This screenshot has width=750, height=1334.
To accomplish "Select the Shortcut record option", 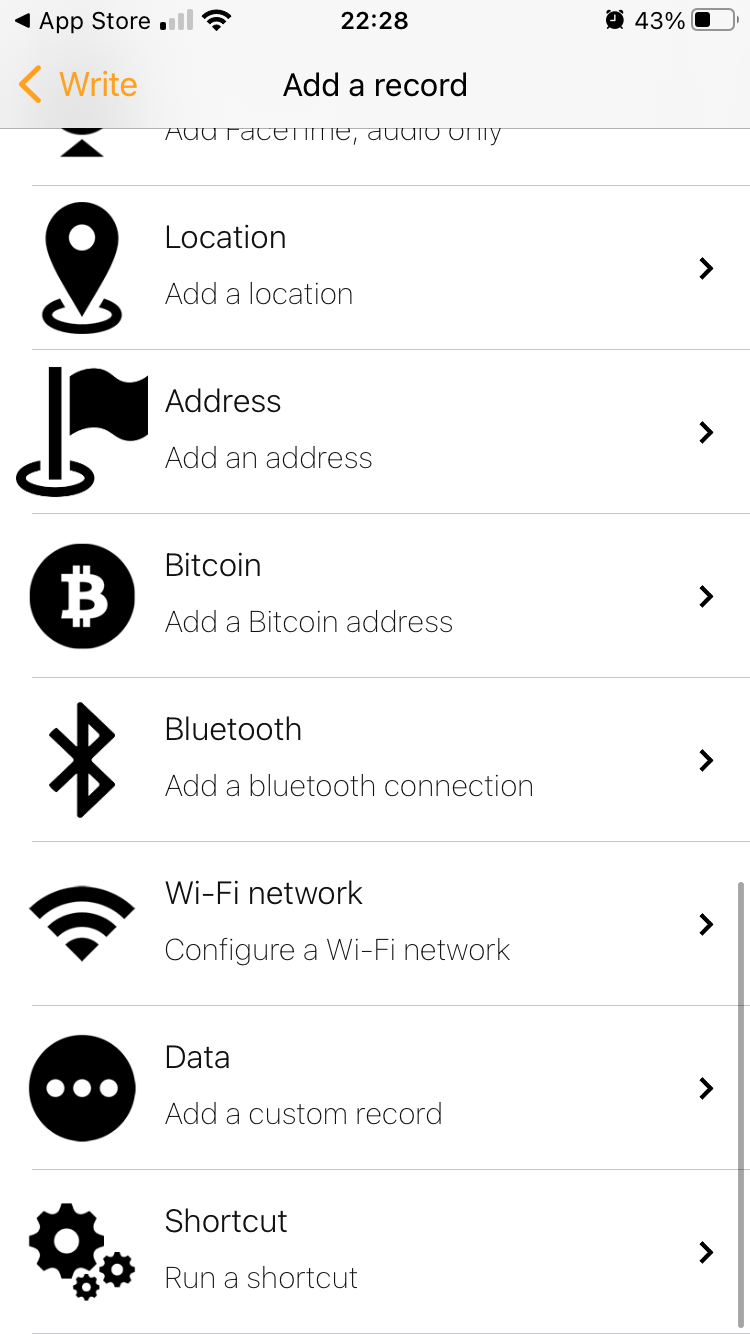I will (375, 1251).
